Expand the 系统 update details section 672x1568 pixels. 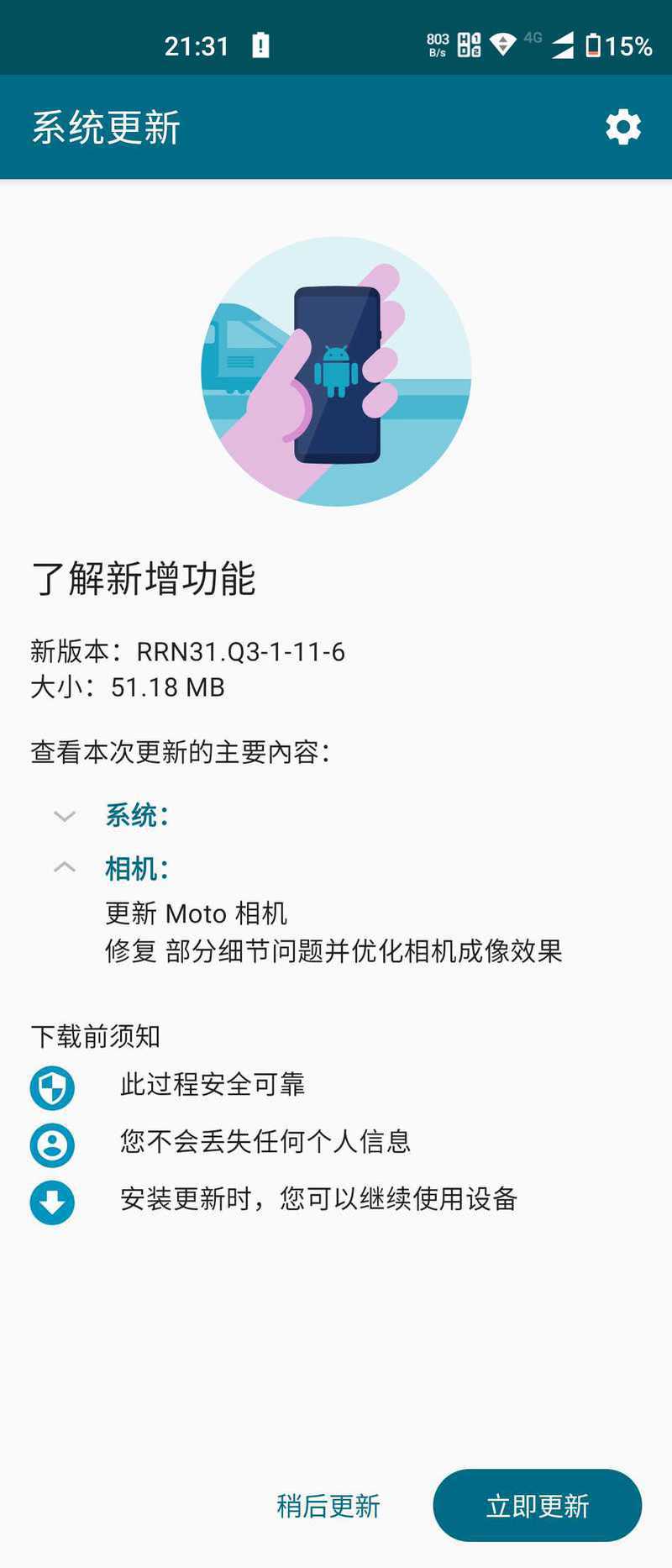click(x=66, y=816)
